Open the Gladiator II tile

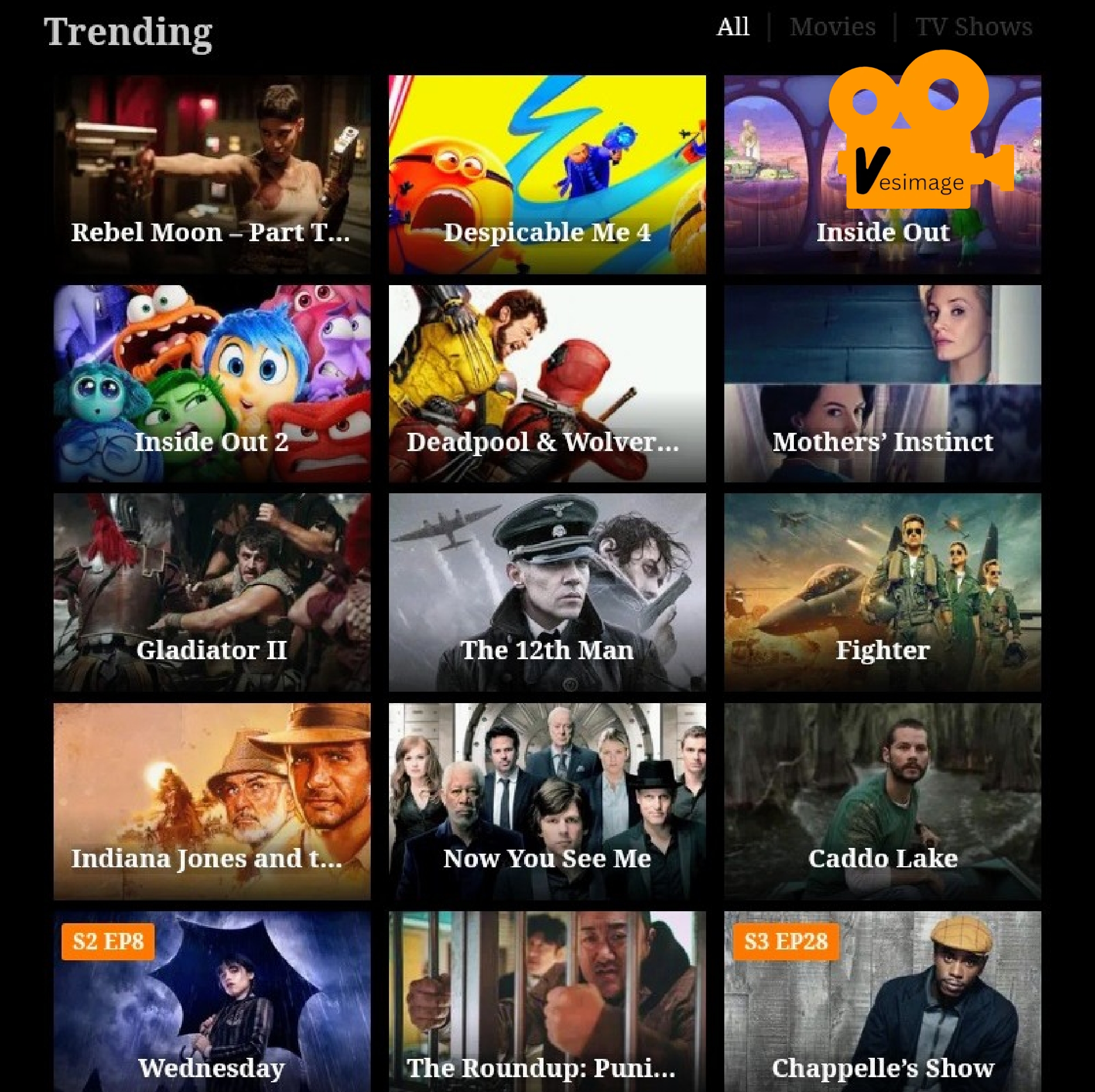212,592
